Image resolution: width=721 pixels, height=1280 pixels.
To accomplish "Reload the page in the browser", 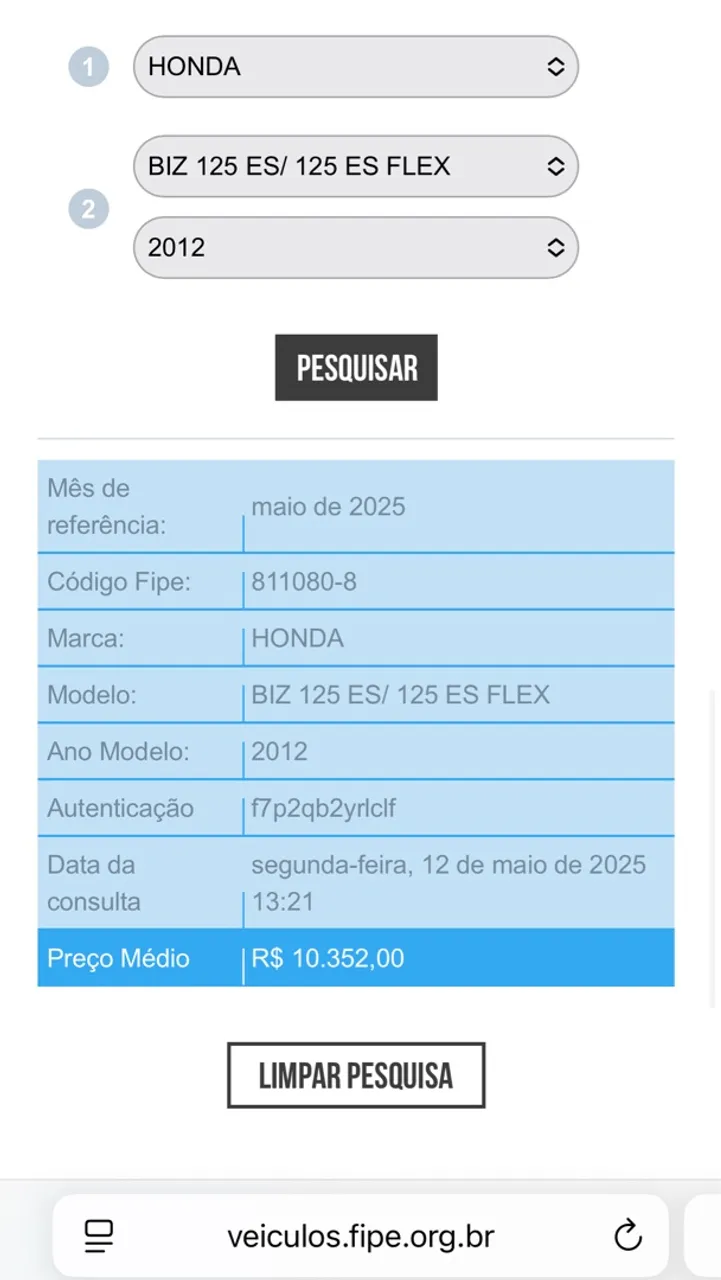I will 628,1236.
